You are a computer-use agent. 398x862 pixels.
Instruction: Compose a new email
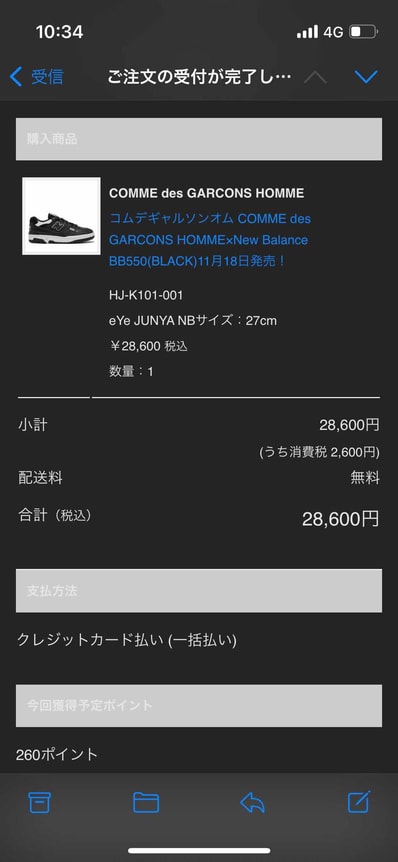359,802
